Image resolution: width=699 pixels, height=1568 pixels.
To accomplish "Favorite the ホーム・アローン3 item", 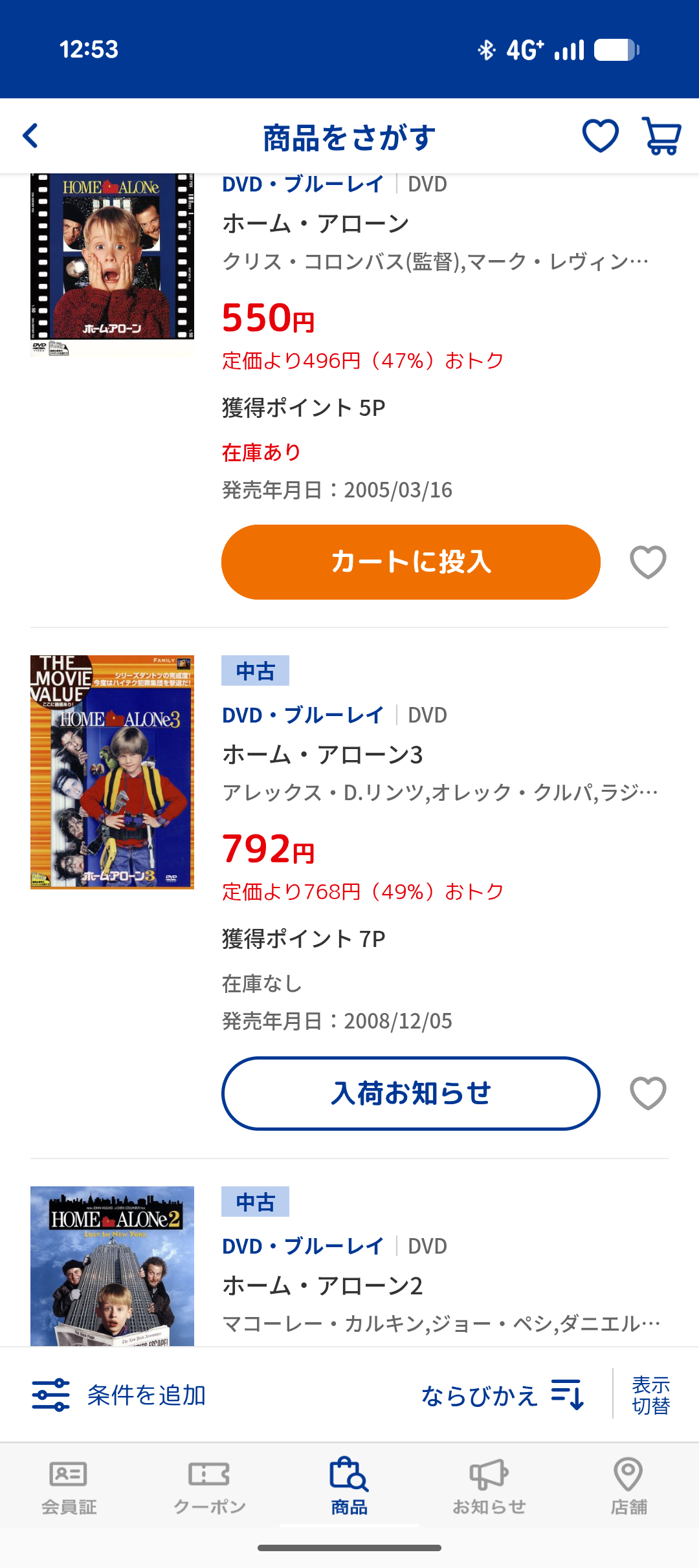I will pos(648,1093).
